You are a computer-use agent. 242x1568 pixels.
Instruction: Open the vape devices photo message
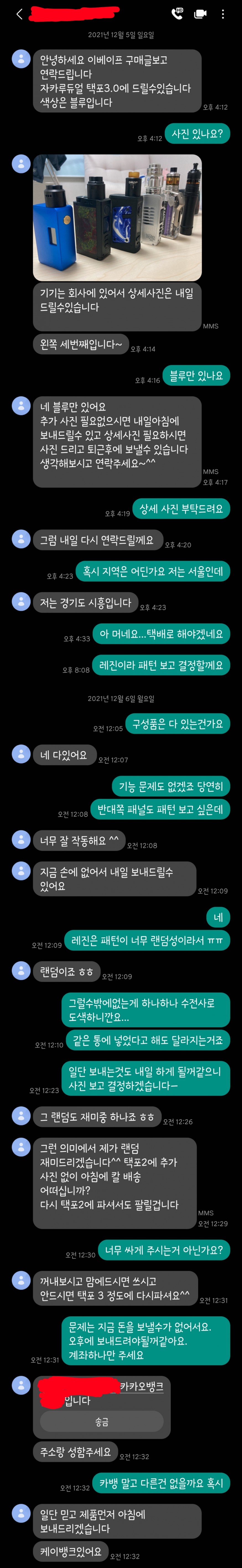point(117,217)
